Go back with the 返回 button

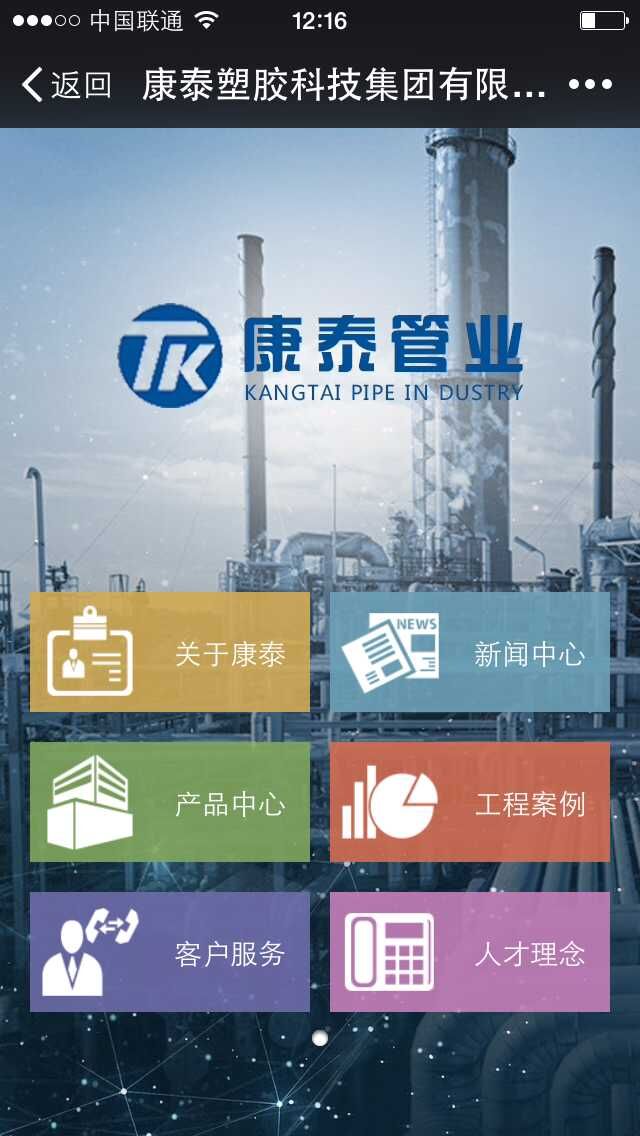point(66,85)
